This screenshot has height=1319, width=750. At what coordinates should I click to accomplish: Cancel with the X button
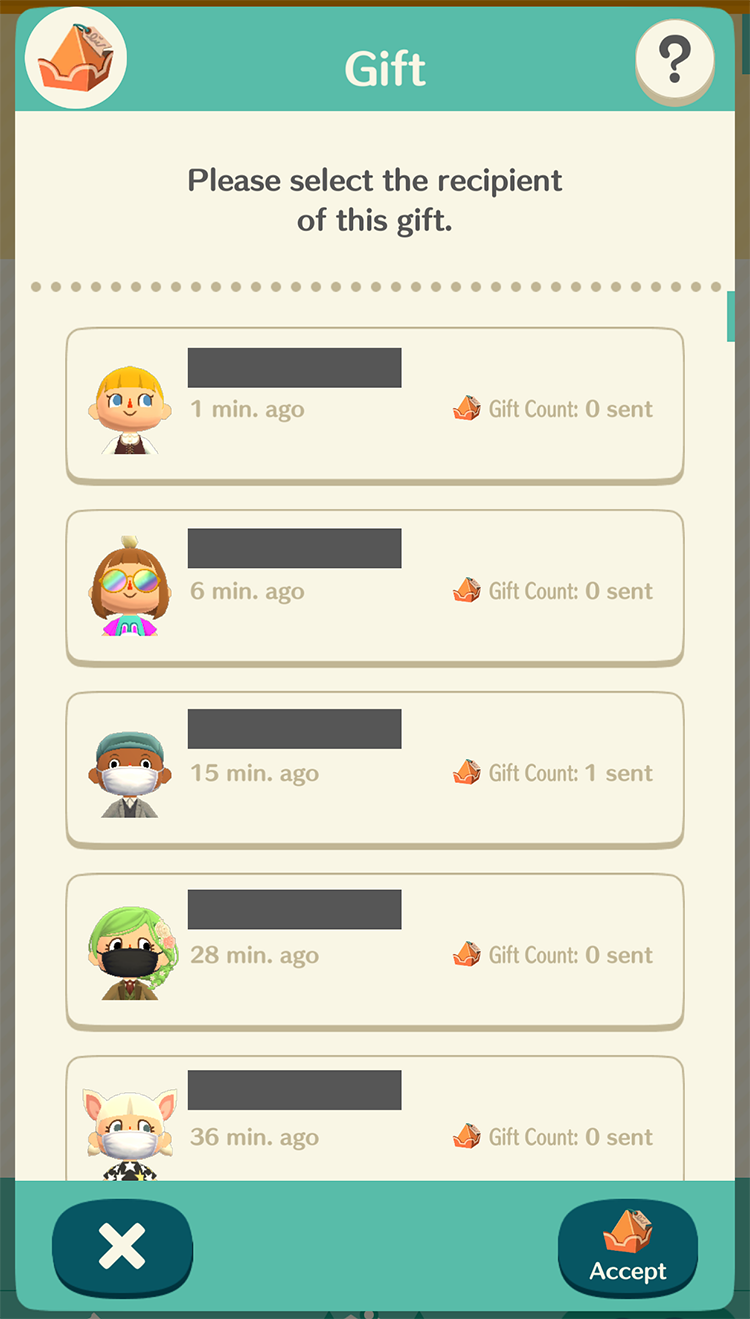(x=122, y=1248)
